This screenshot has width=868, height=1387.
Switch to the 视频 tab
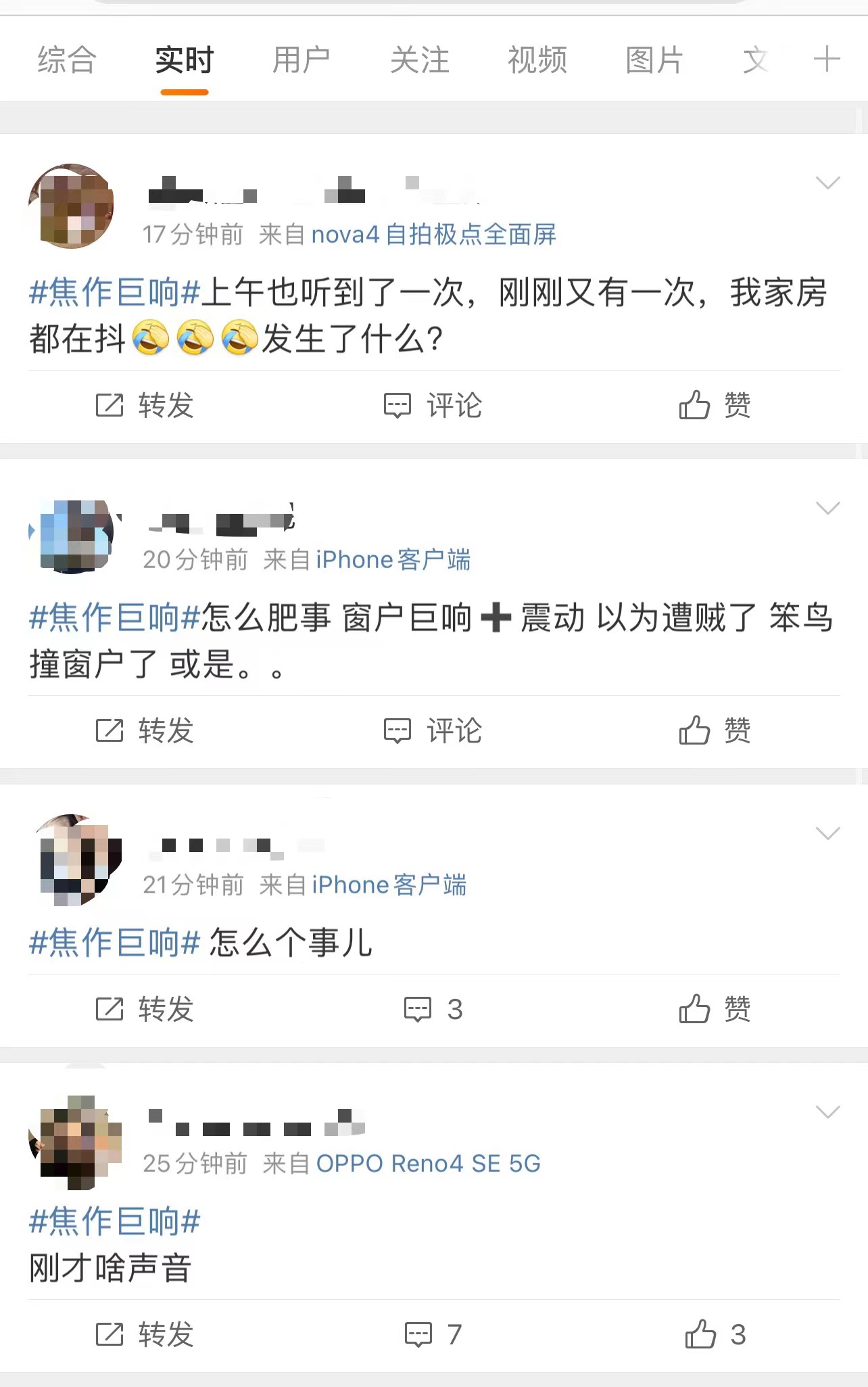click(537, 60)
